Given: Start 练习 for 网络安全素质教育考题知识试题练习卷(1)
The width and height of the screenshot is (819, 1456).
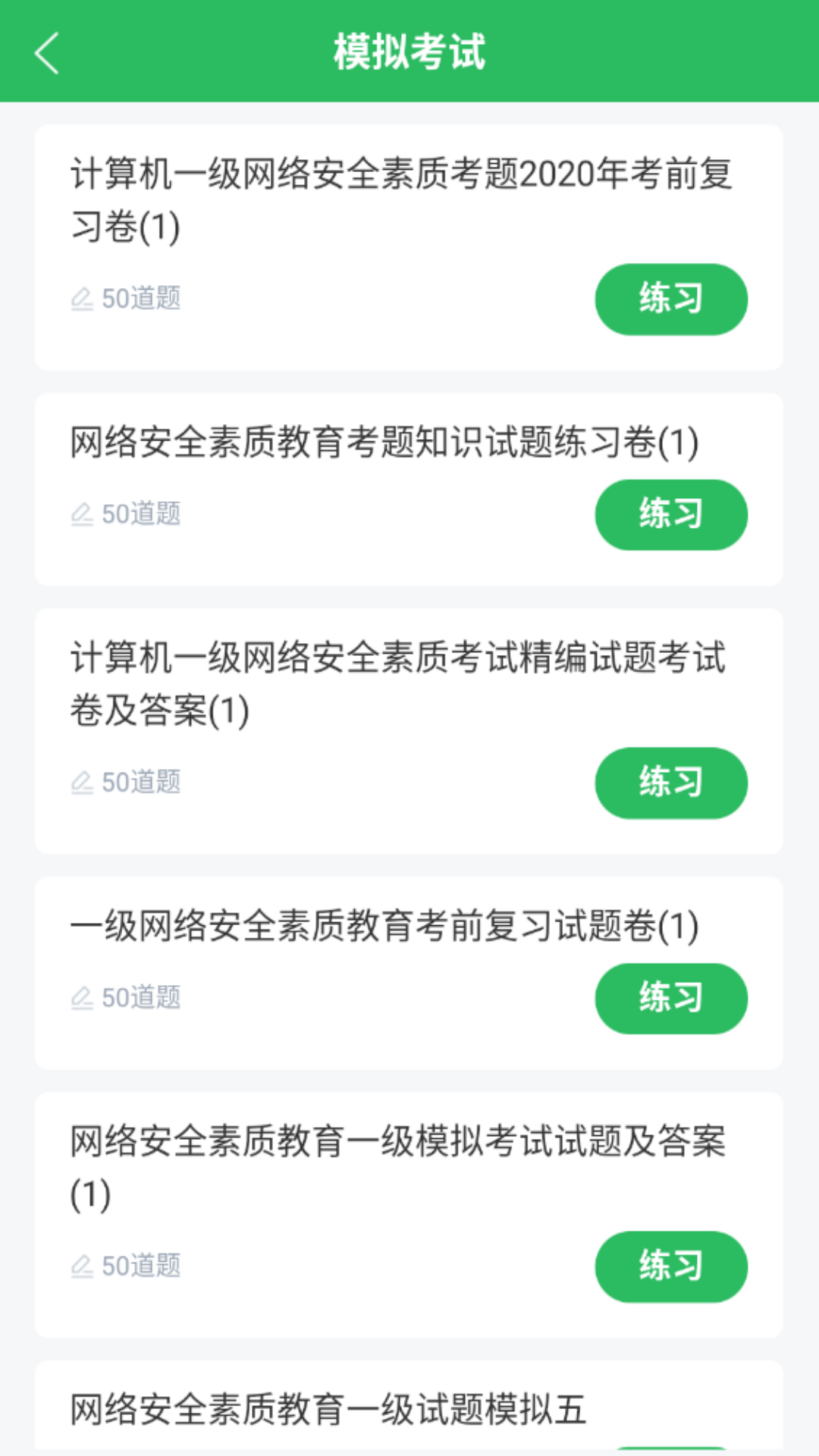Looking at the screenshot, I should (671, 514).
